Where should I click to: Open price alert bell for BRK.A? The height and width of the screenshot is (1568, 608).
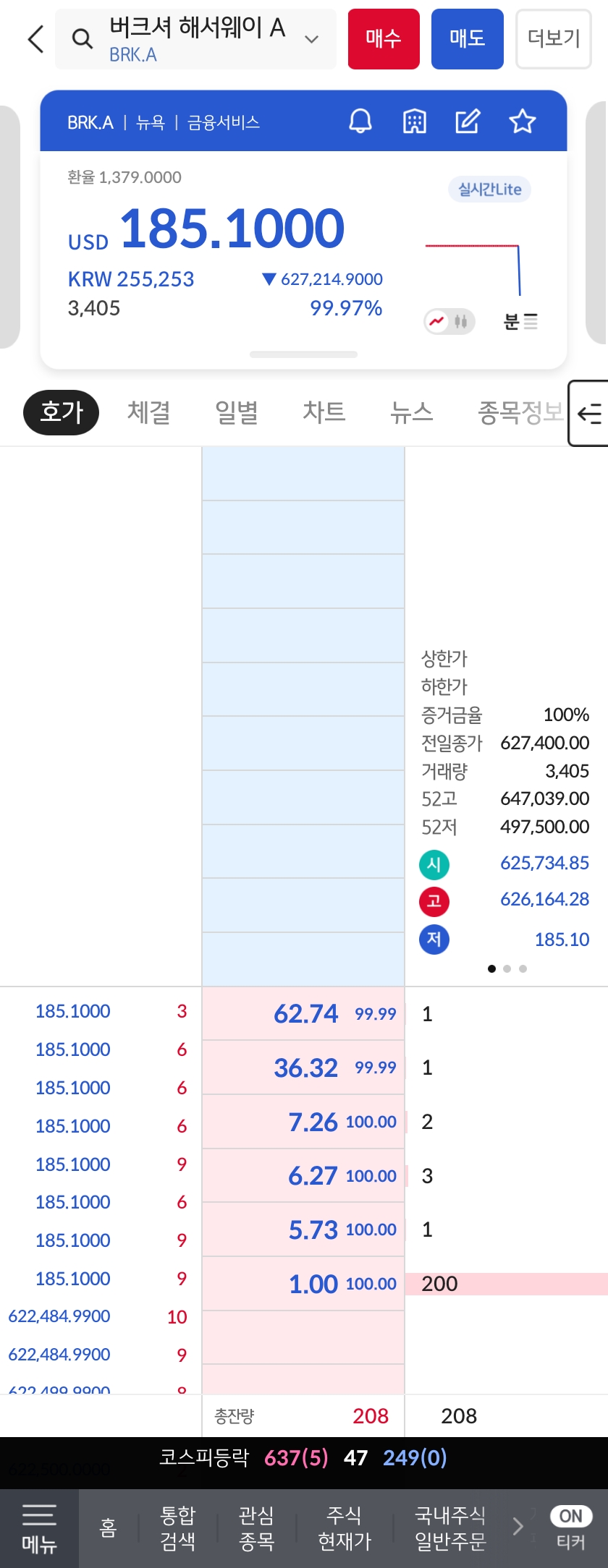click(x=360, y=122)
